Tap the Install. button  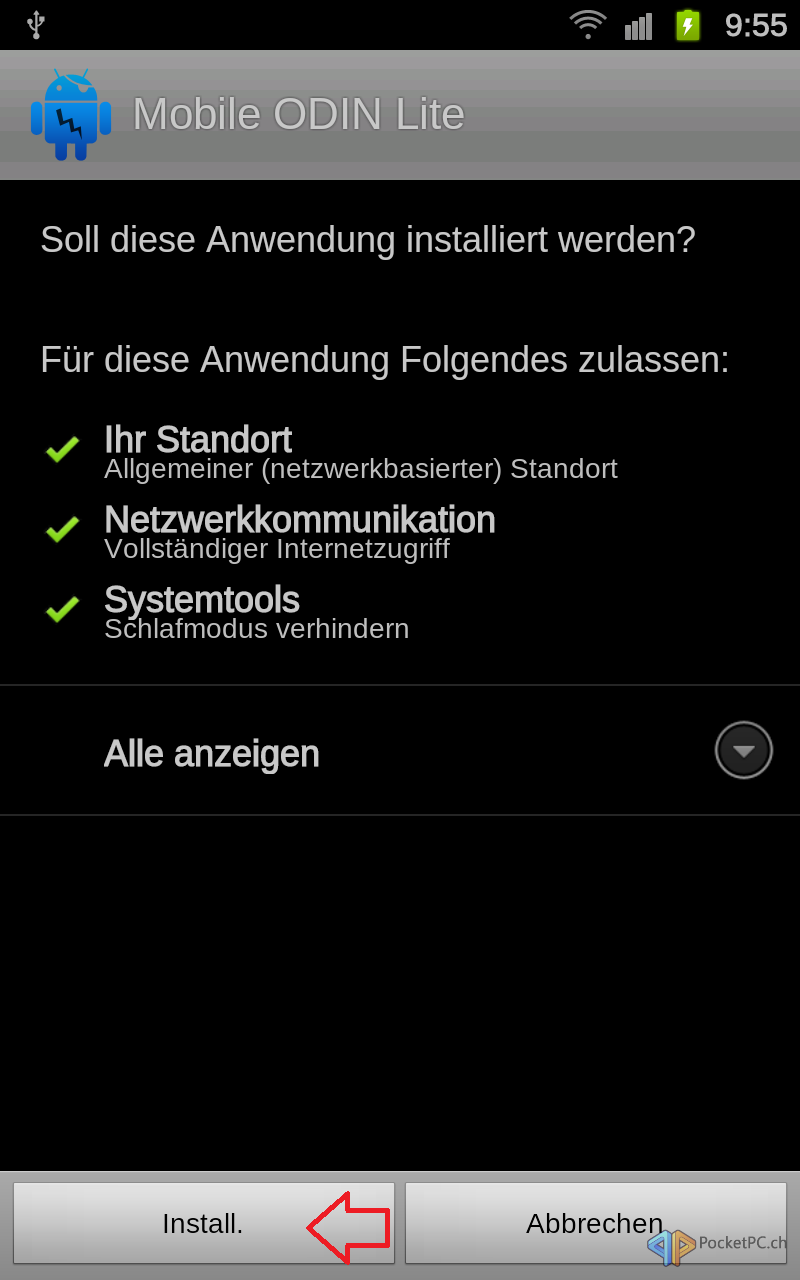pos(203,1223)
